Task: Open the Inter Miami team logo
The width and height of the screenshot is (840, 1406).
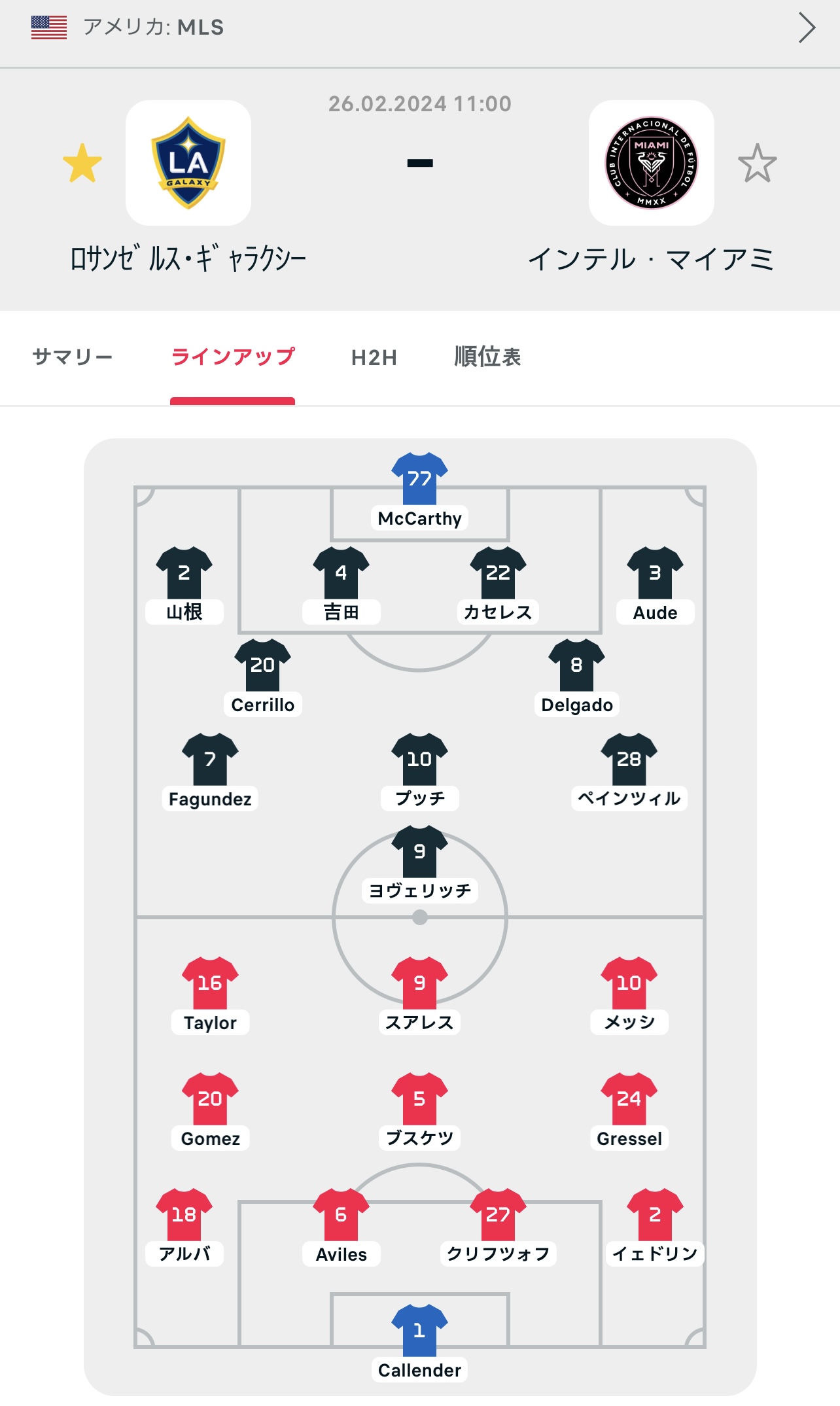Action: tap(651, 163)
